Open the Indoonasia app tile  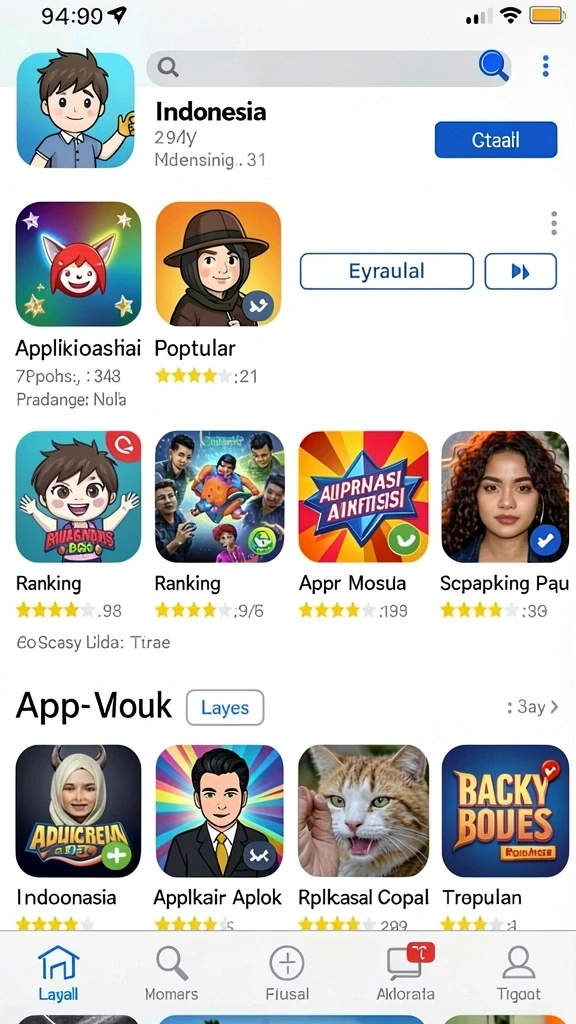78,811
